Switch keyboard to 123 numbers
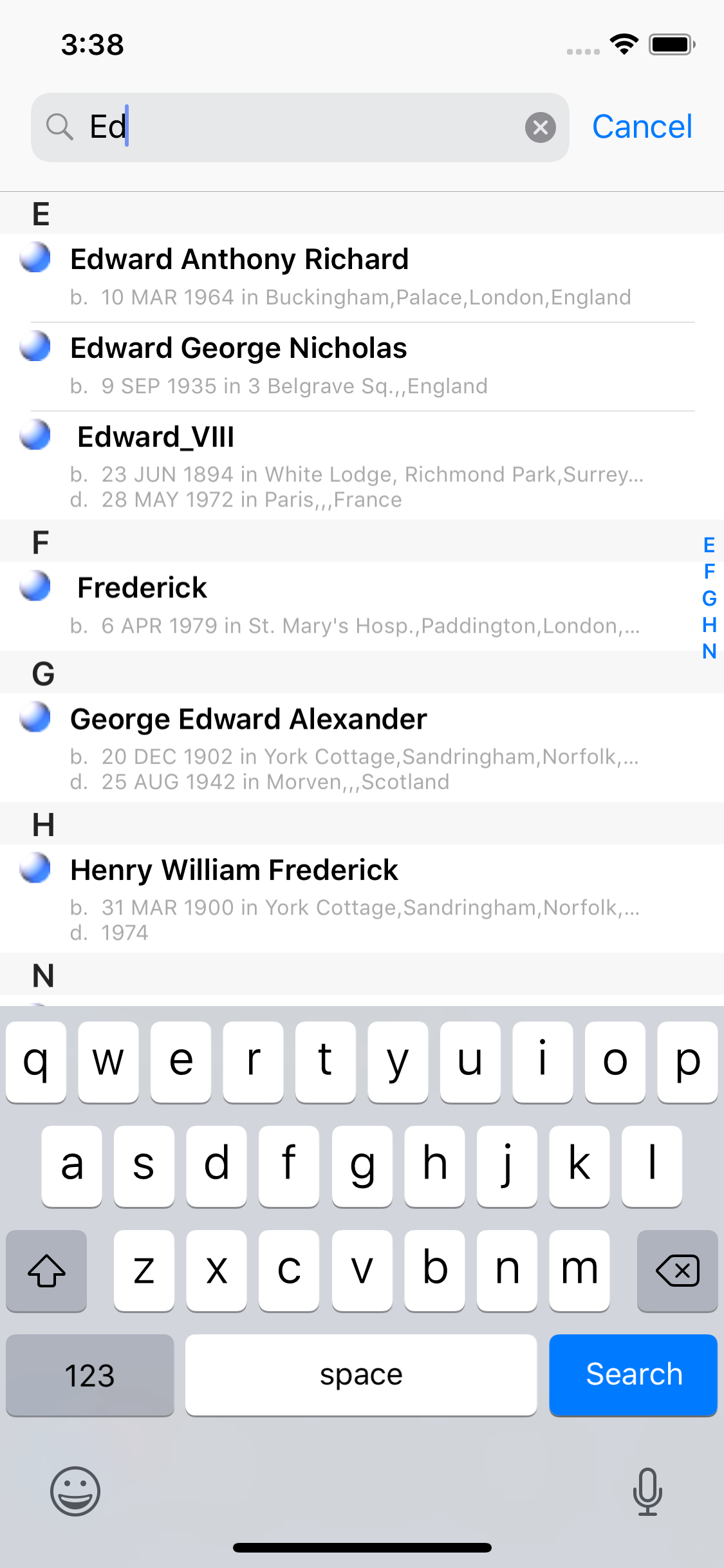 [x=90, y=1375]
